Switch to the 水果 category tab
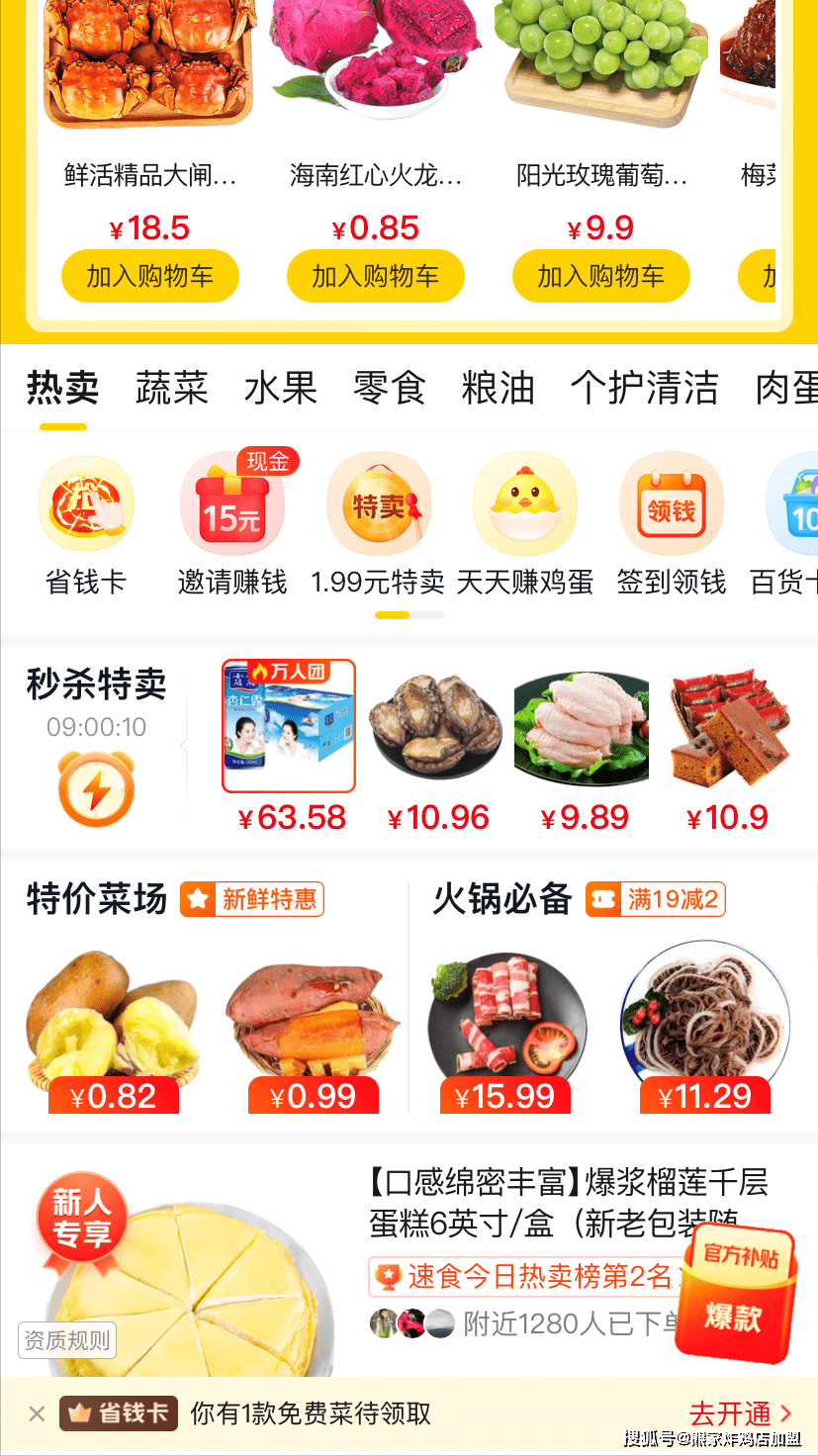 coord(281,388)
